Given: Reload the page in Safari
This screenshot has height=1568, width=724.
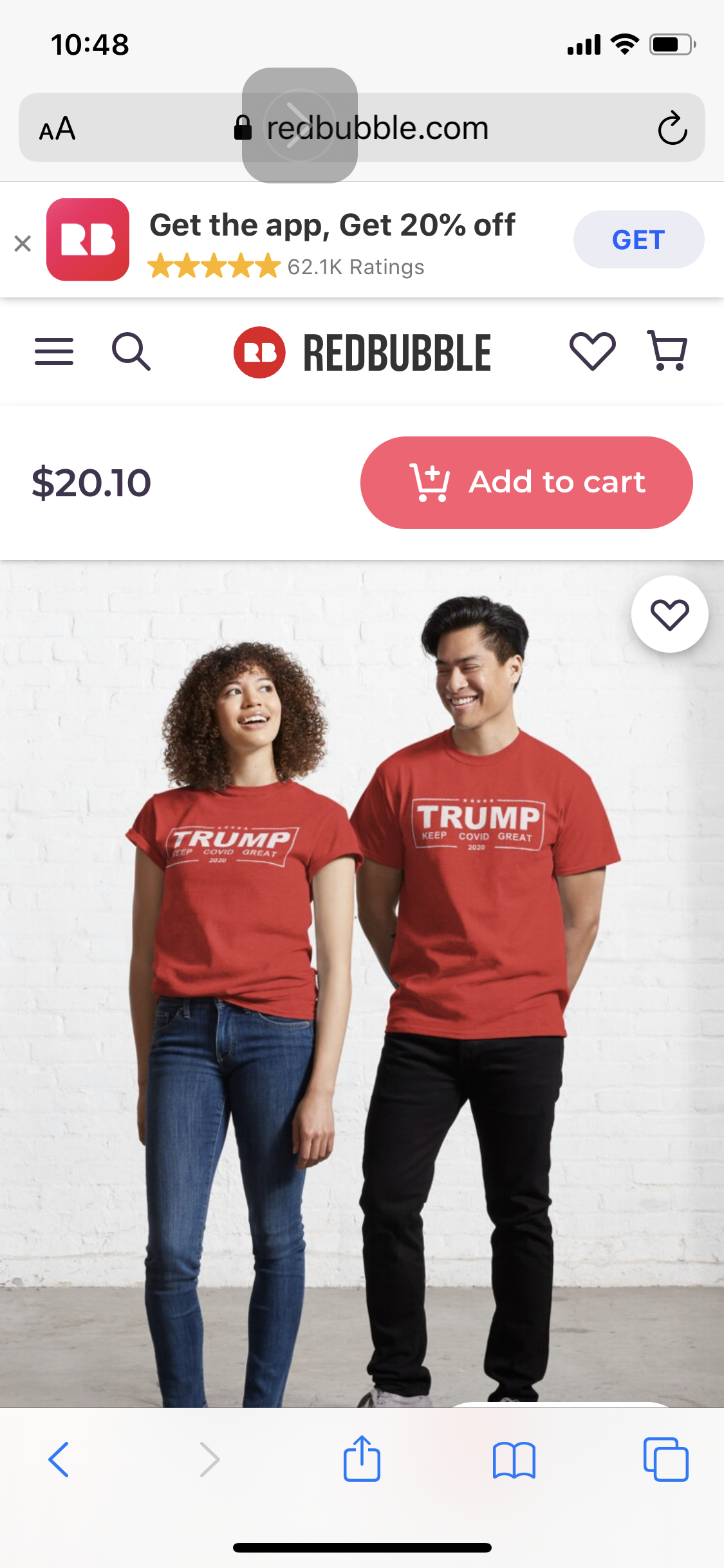Looking at the screenshot, I should point(673,128).
